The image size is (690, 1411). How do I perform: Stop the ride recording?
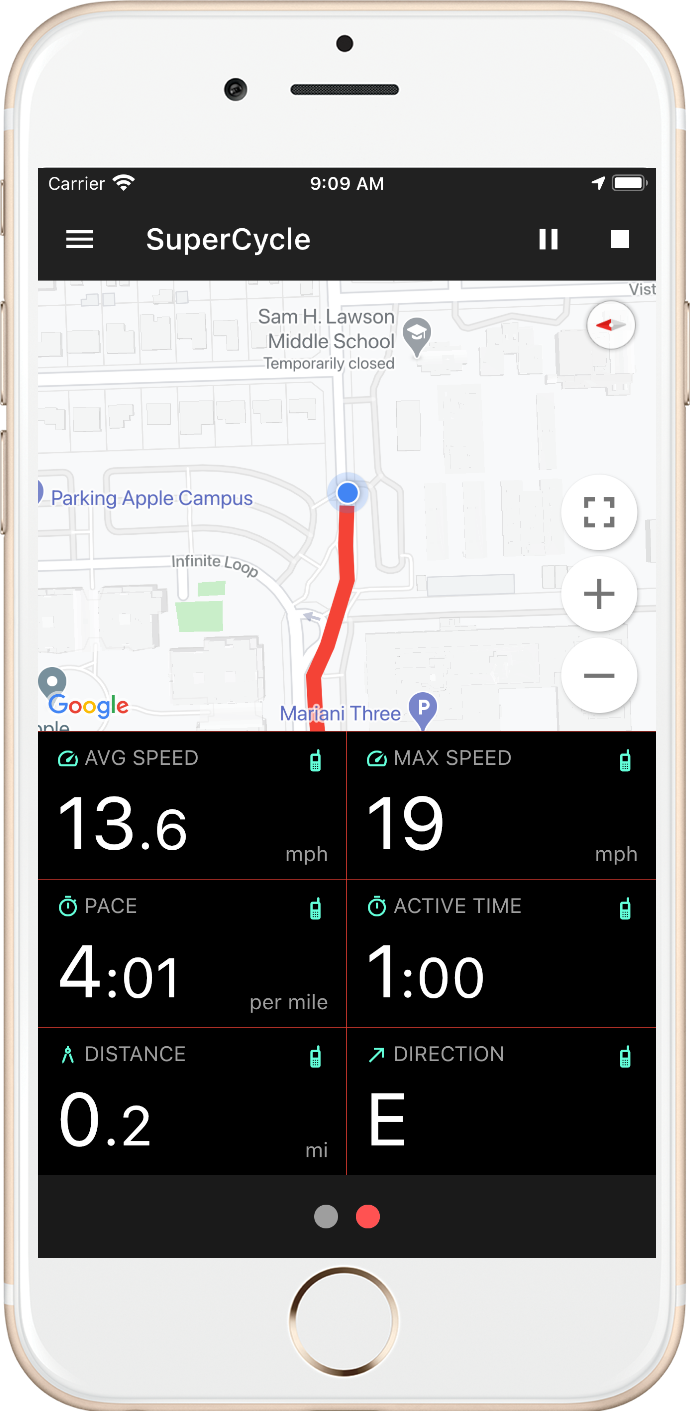(620, 239)
